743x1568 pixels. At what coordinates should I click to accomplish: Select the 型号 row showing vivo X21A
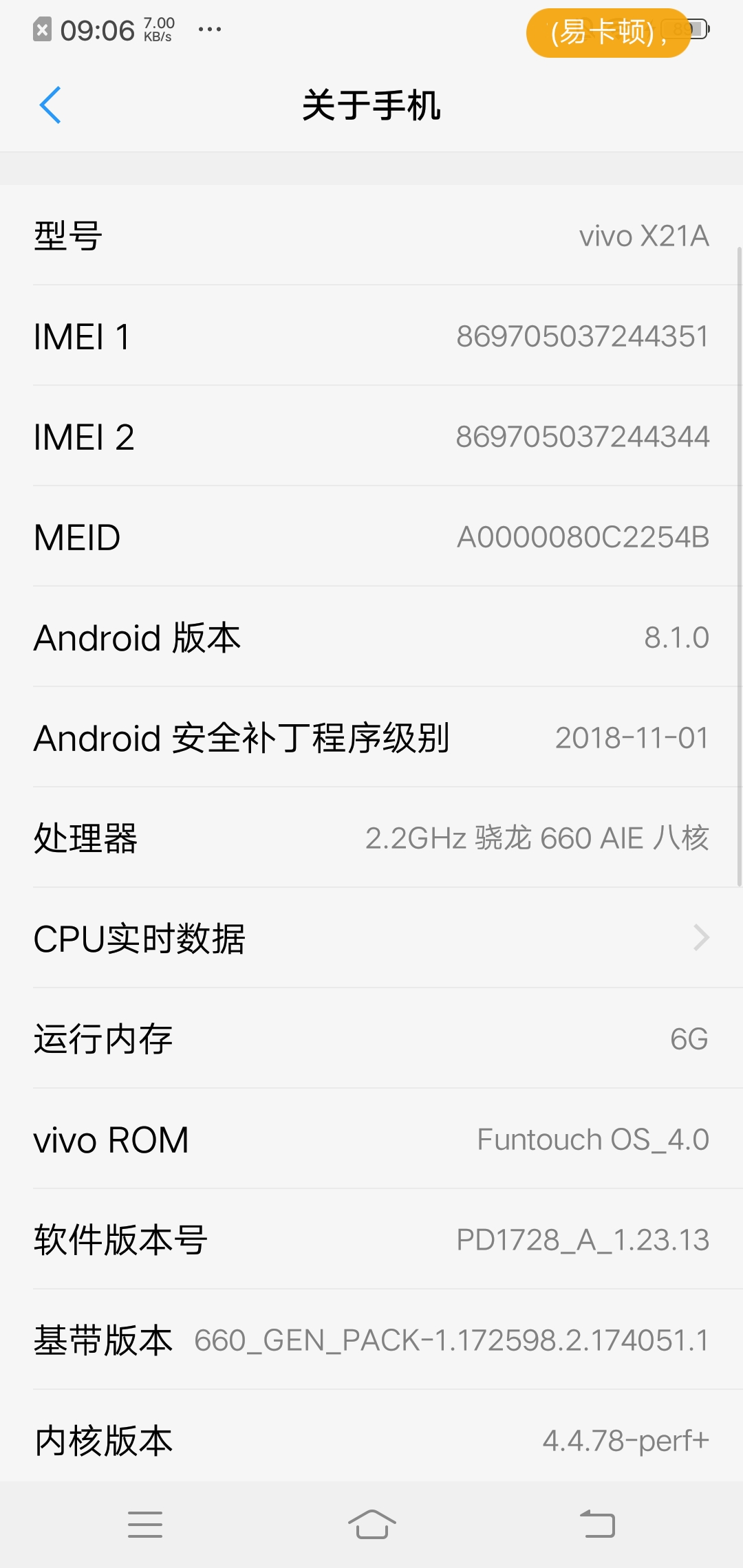pyautogui.click(x=371, y=236)
